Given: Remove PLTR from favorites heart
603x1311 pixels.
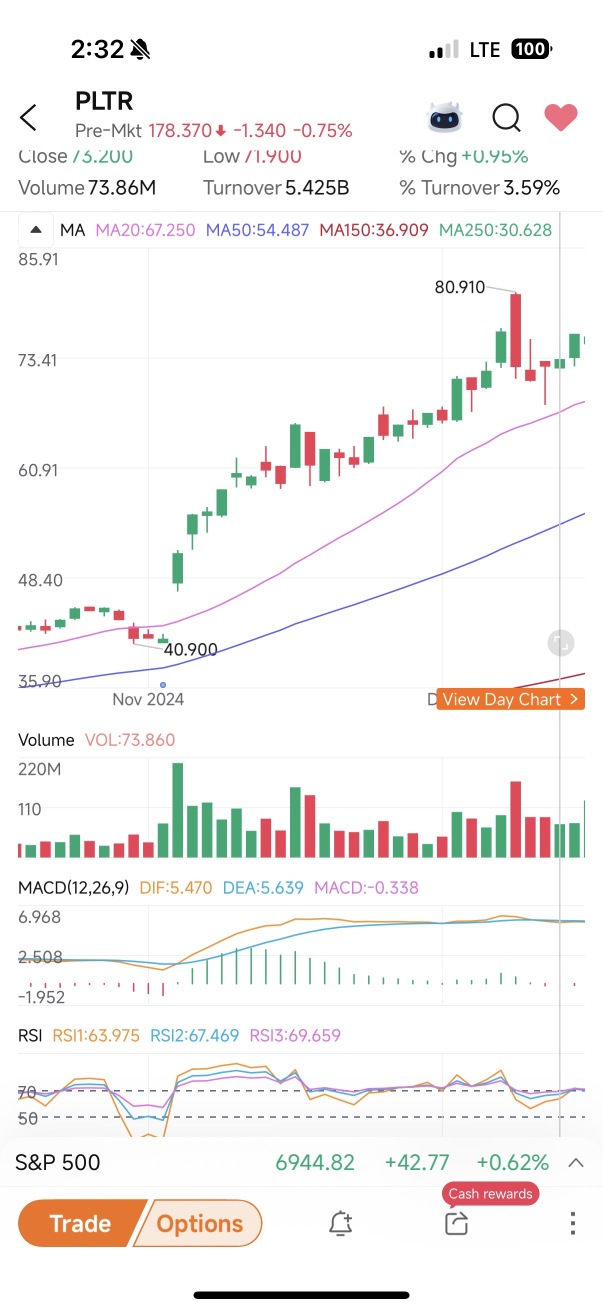Looking at the screenshot, I should [561, 117].
